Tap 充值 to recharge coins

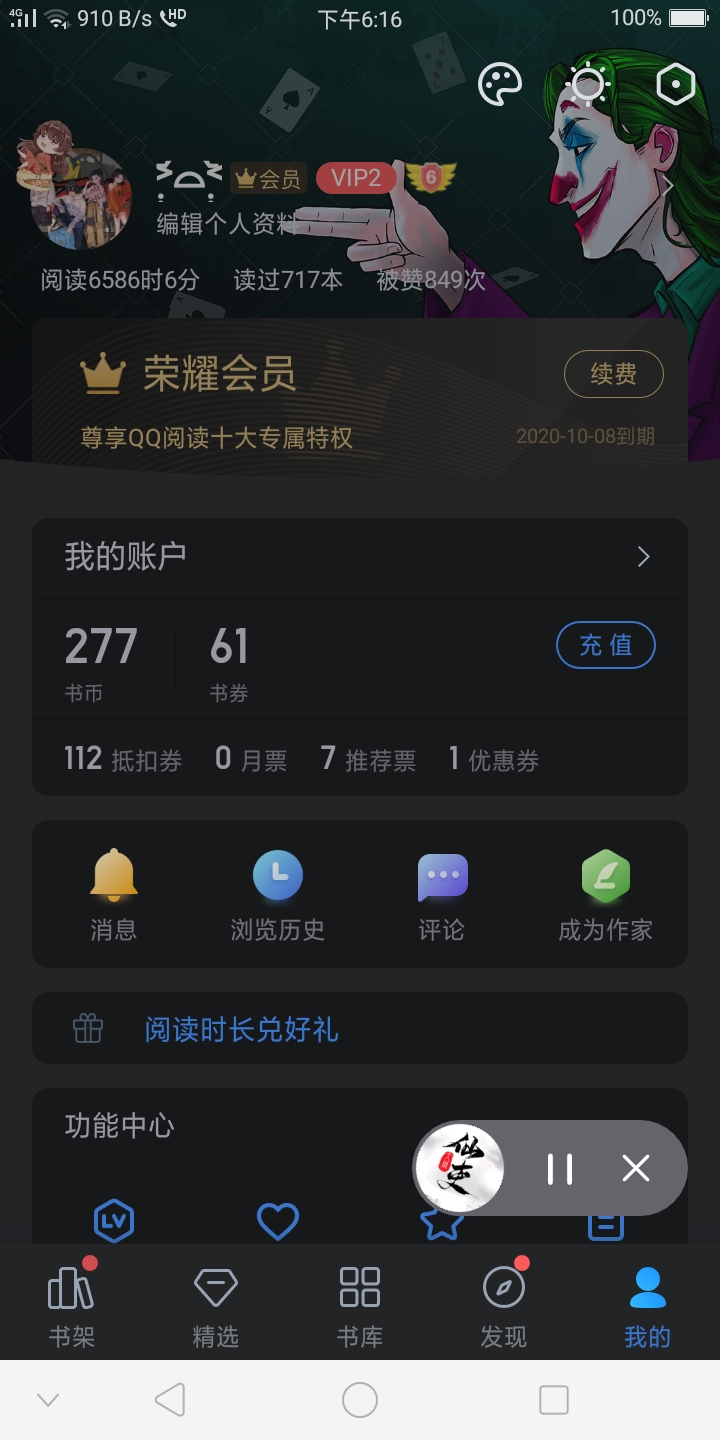click(x=605, y=645)
